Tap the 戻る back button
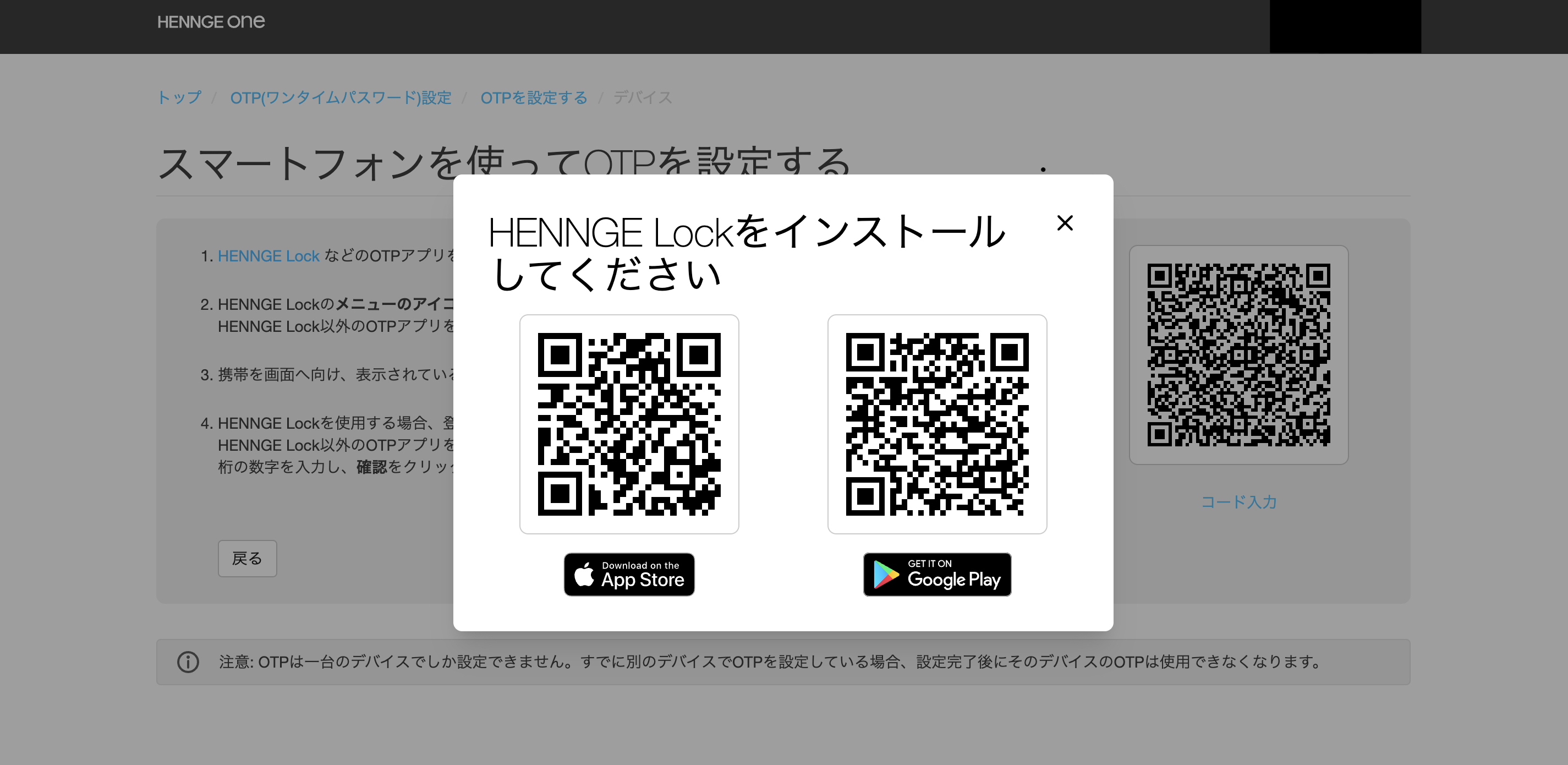1568x765 pixels. pyautogui.click(x=247, y=559)
